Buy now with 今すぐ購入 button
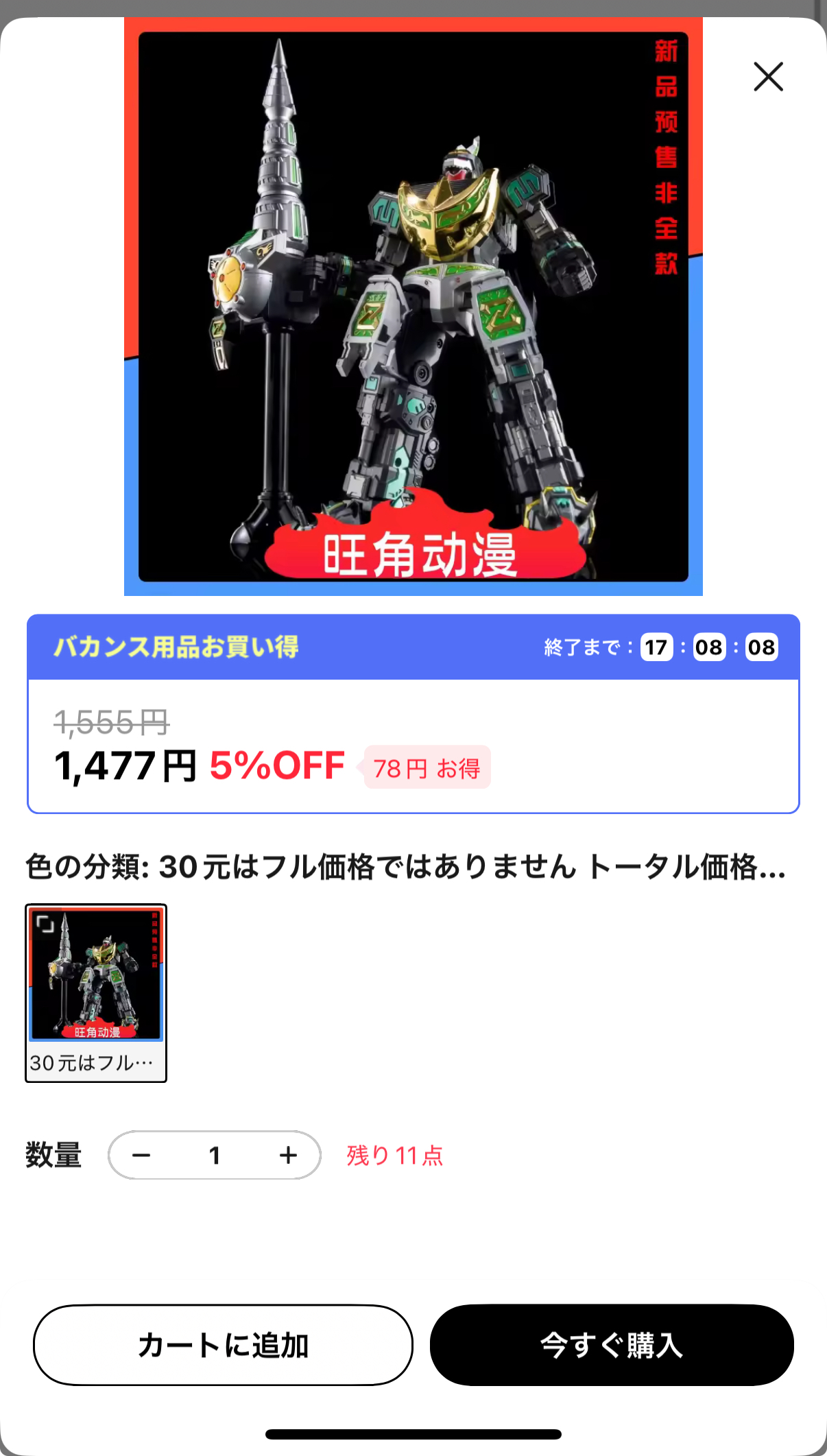This screenshot has height=1456, width=827. (612, 1345)
